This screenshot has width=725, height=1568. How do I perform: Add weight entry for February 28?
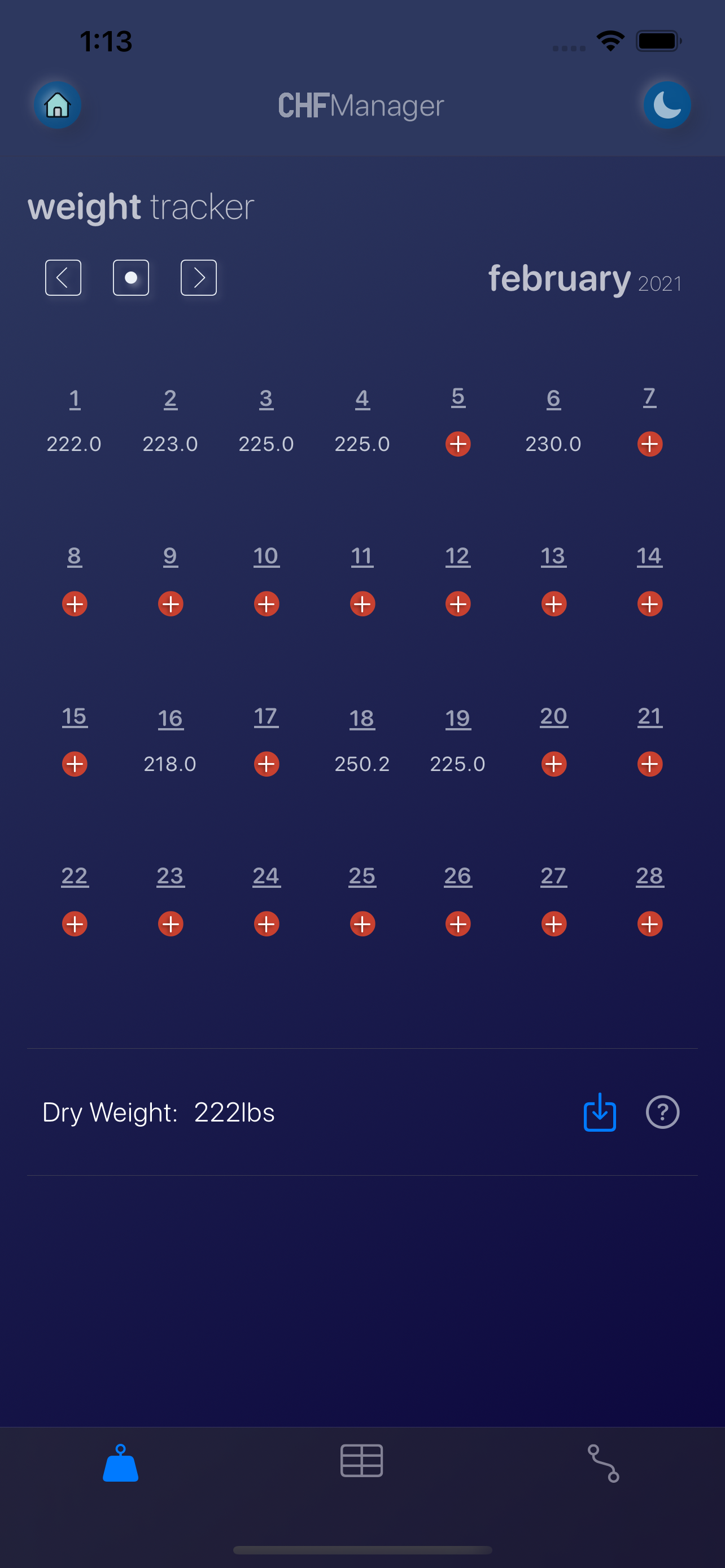(649, 924)
